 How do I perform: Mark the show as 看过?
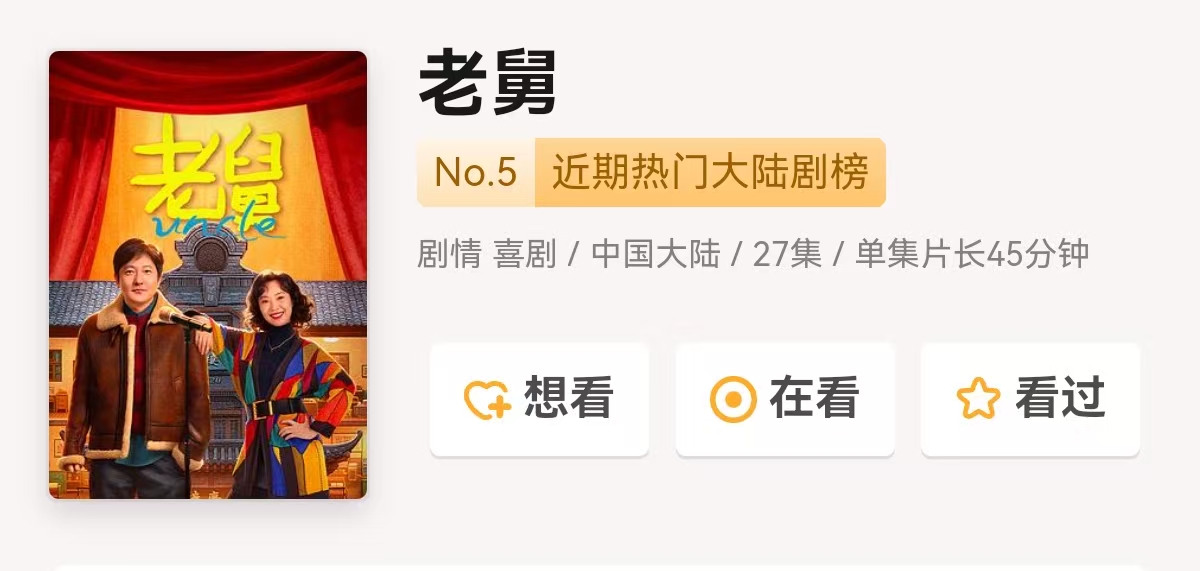point(1030,399)
